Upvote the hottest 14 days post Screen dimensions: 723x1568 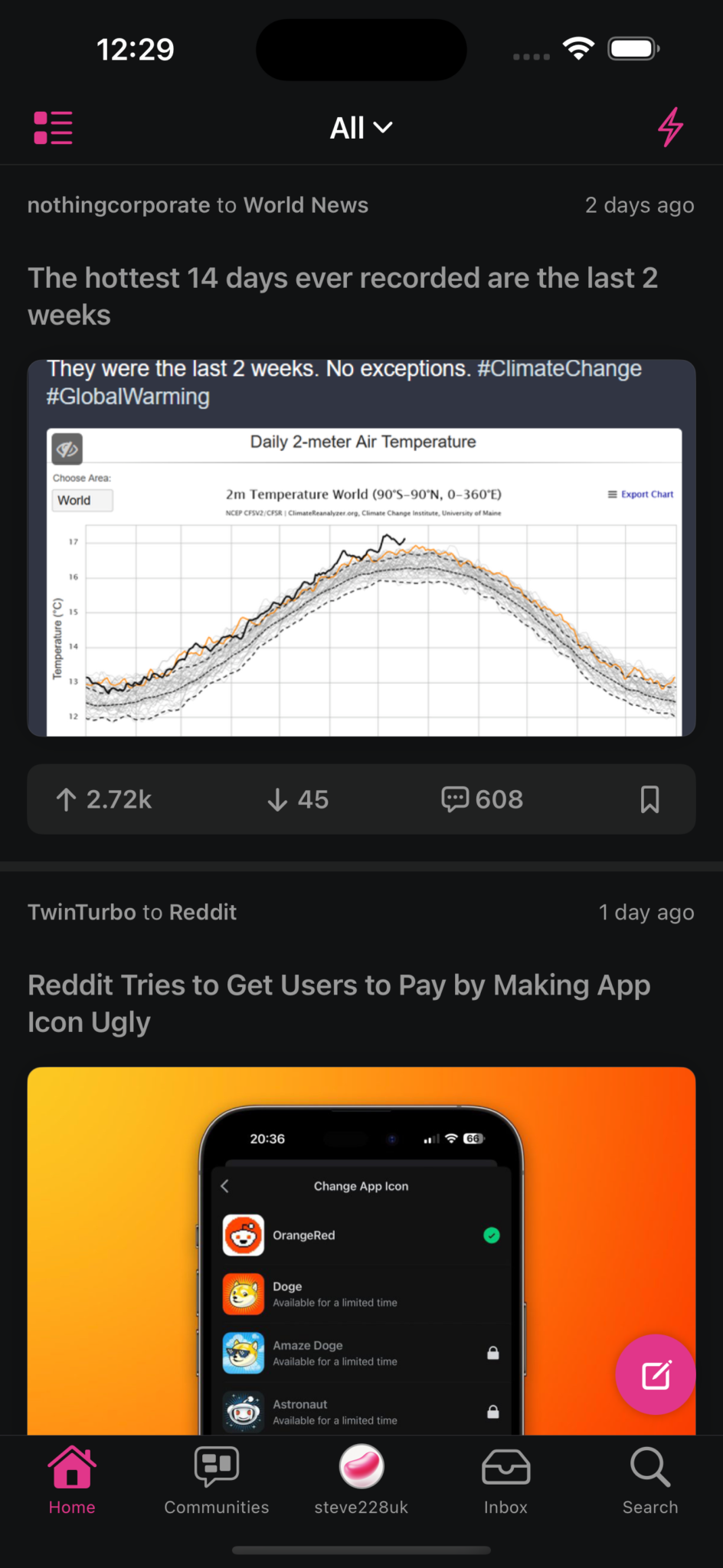pos(104,799)
